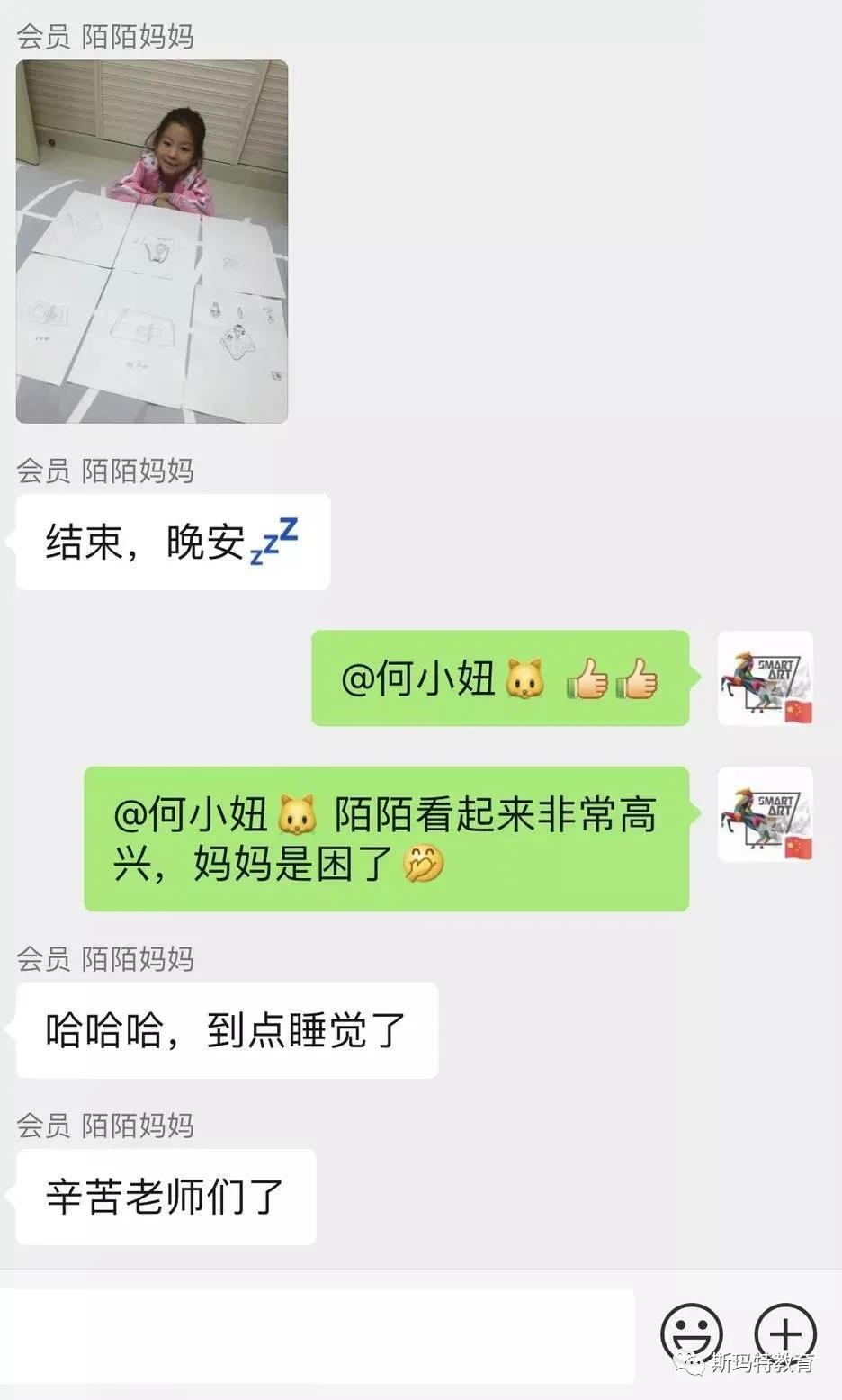Open the plus attachment menu
Image resolution: width=842 pixels, height=1400 pixels.
(x=784, y=1333)
